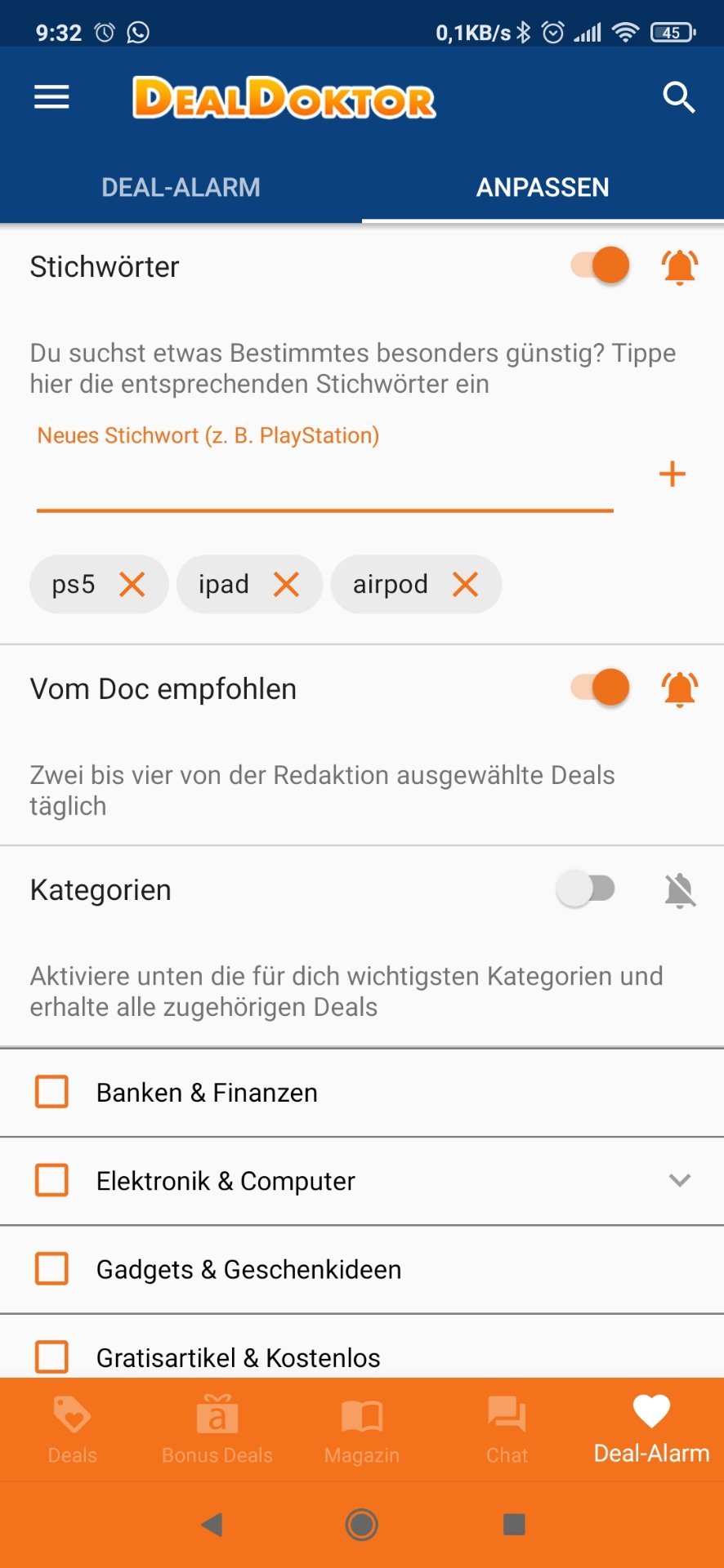Viewport: 724px width, 1568px height.
Task: Enable the Kategorien switch
Action: click(x=586, y=889)
